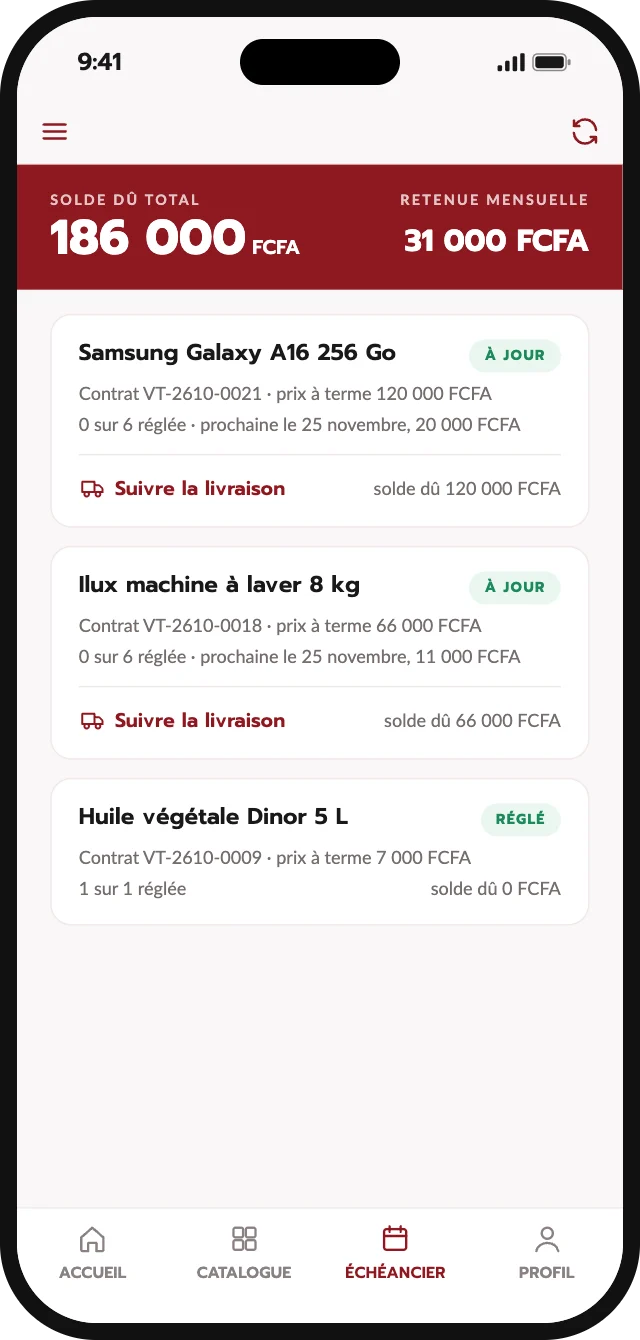This screenshot has width=640, height=1340.
Task: Open the Huile végétale Dinor 5 L contract
Action: click(x=320, y=852)
